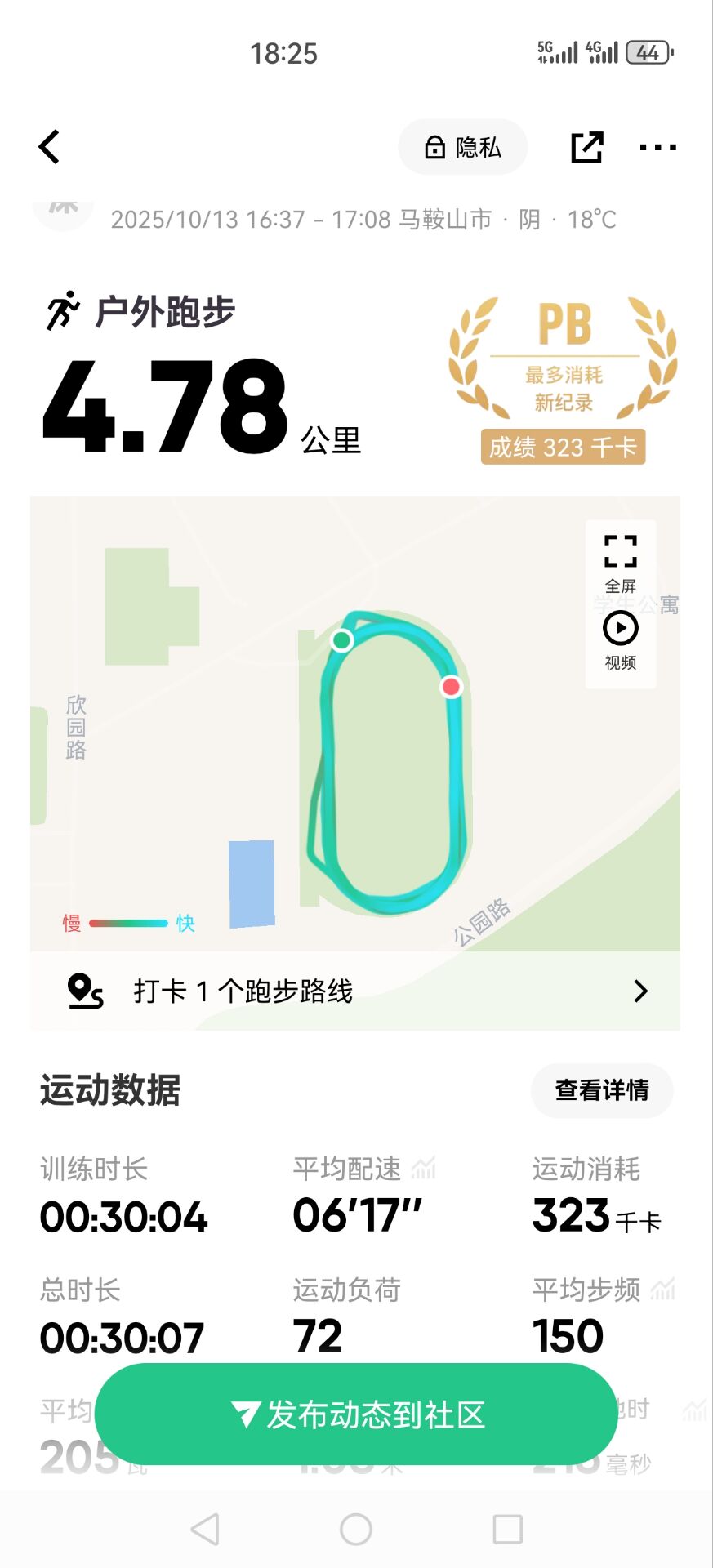Image resolution: width=713 pixels, height=1568 pixels.
Task: Open the running track map
Action: click(x=355, y=723)
